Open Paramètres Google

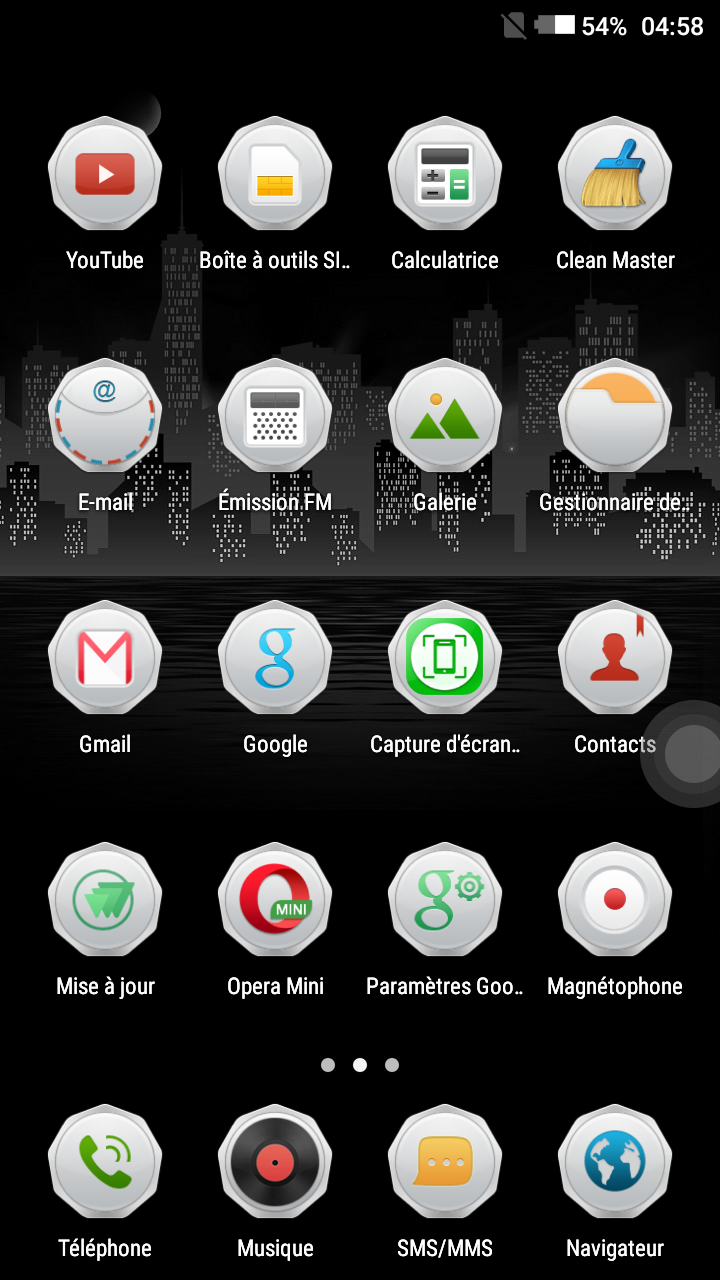click(x=445, y=900)
